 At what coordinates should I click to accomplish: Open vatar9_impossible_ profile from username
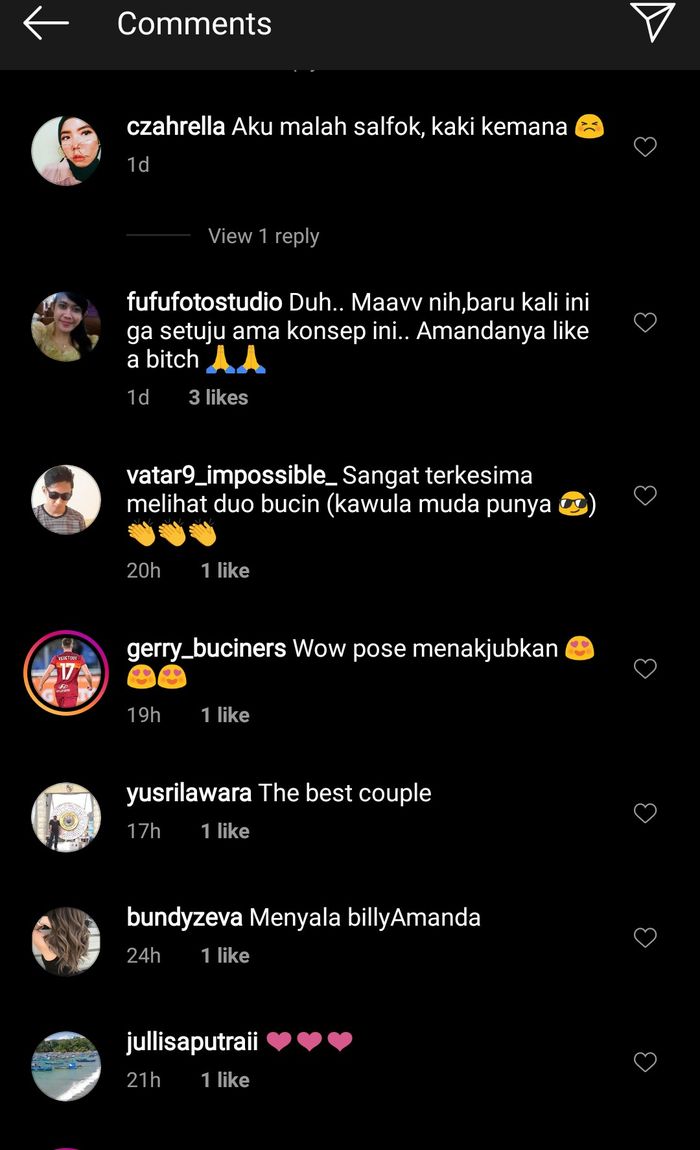tap(232, 475)
